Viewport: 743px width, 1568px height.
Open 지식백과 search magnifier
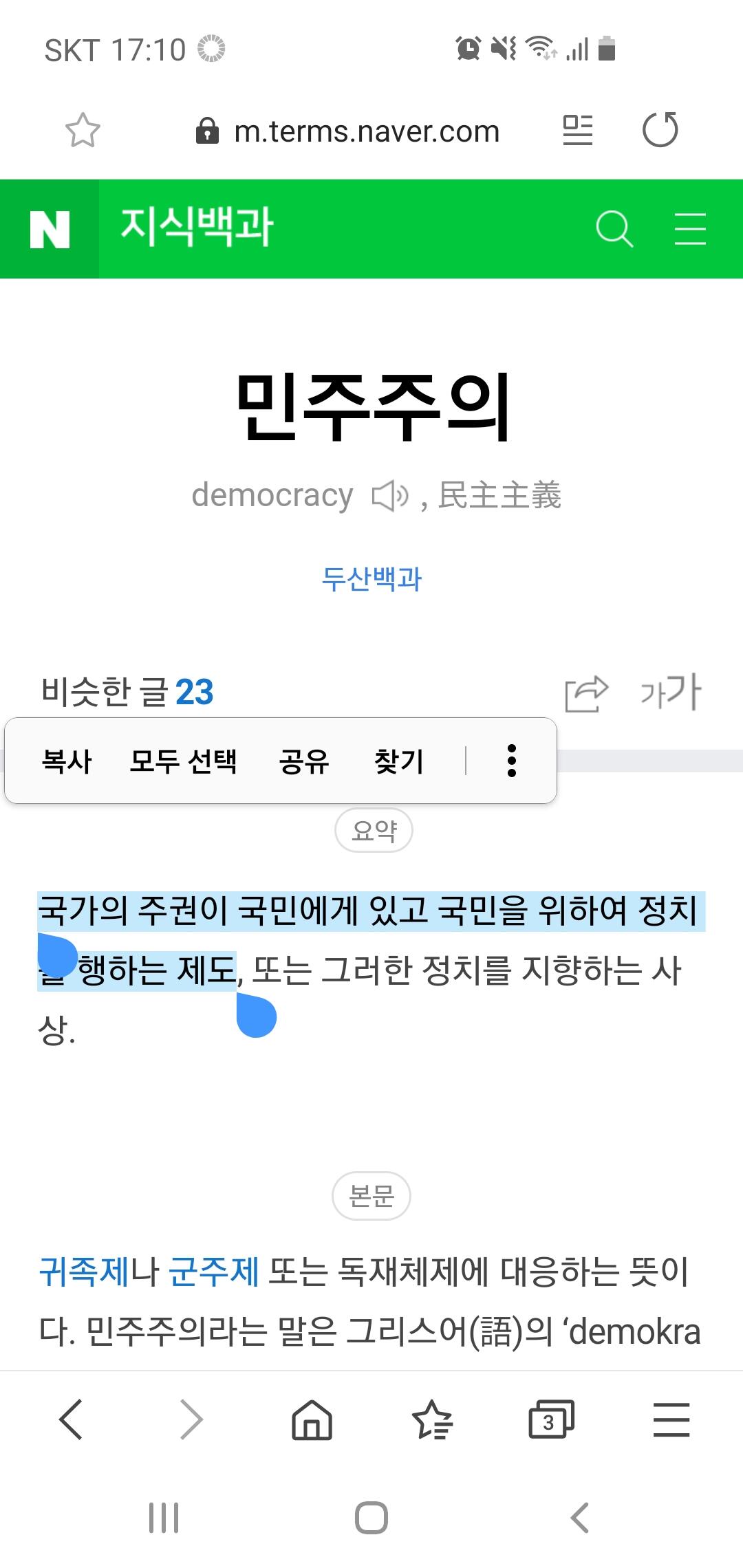(x=614, y=228)
